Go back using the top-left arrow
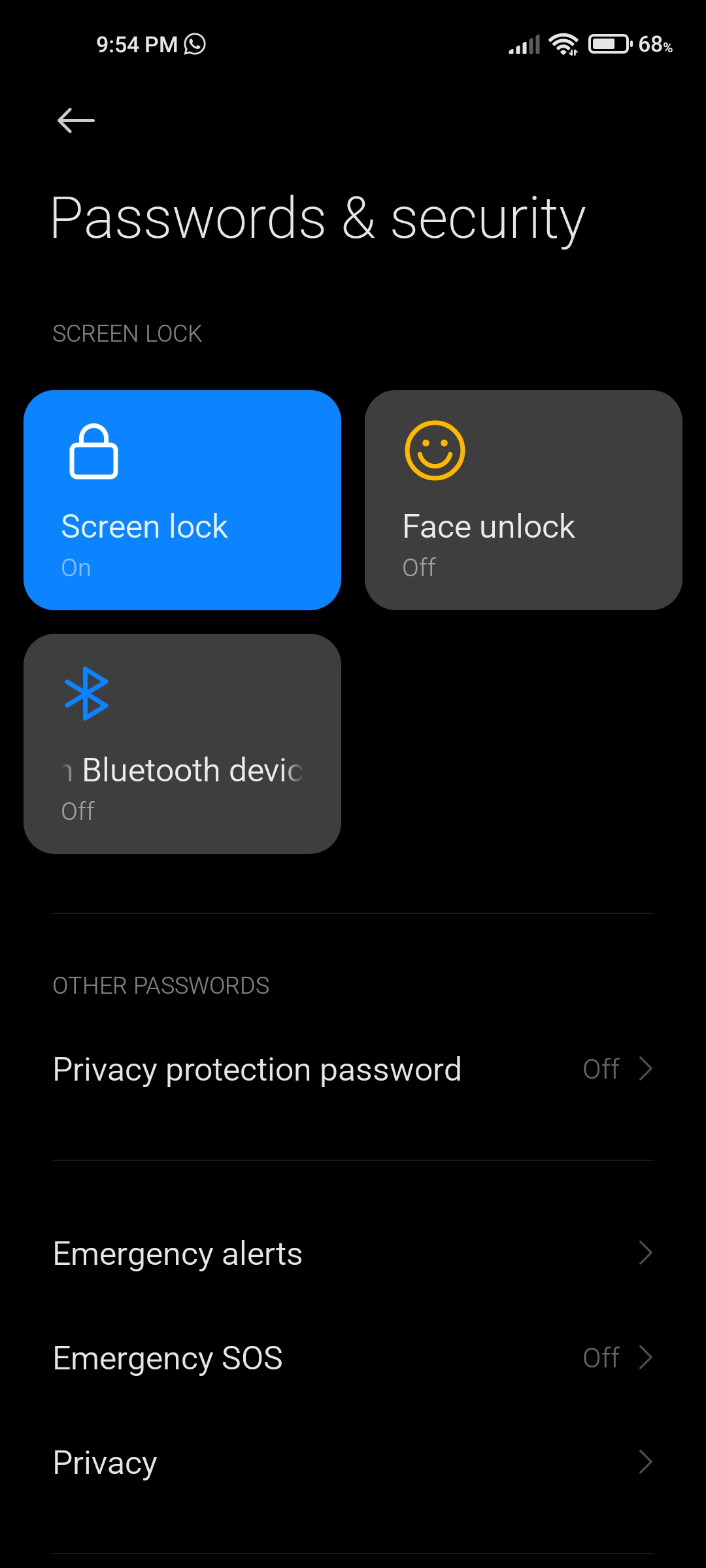The image size is (706, 1568). (x=76, y=121)
